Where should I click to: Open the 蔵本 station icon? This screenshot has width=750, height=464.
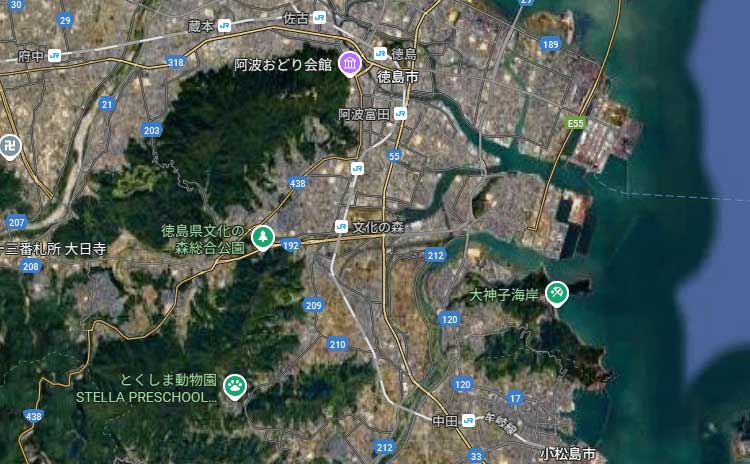(224, 24)
